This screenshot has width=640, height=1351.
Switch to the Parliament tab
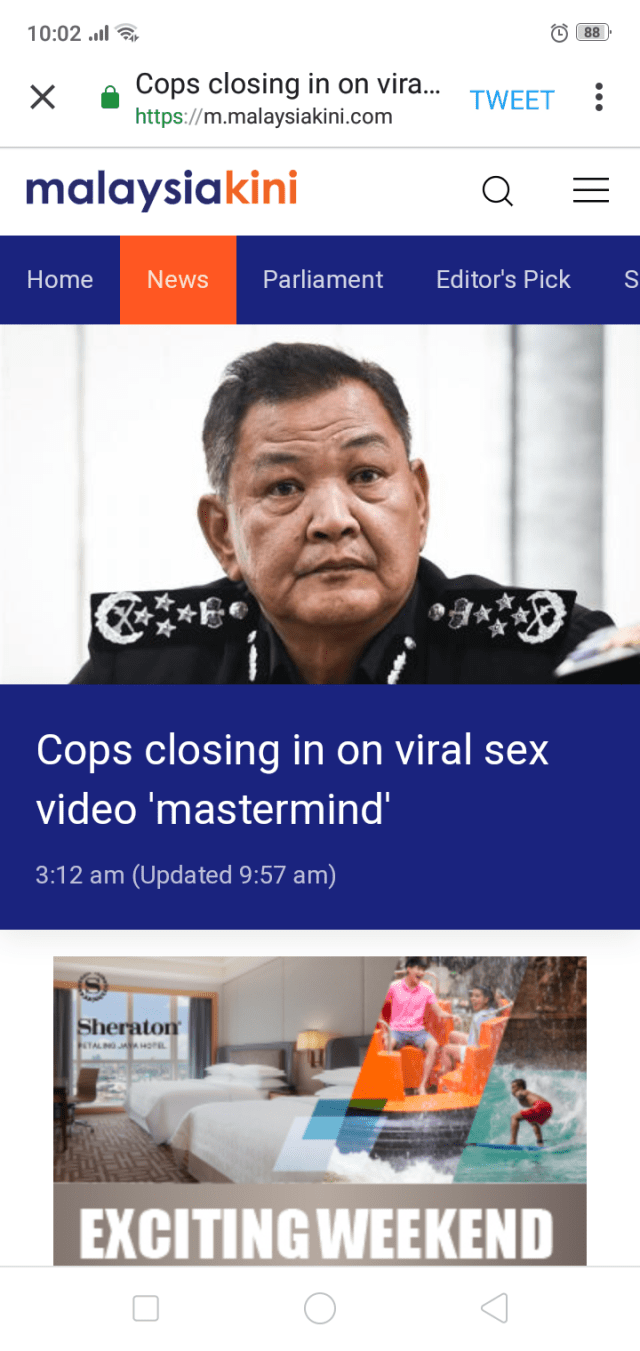[322, 280]
